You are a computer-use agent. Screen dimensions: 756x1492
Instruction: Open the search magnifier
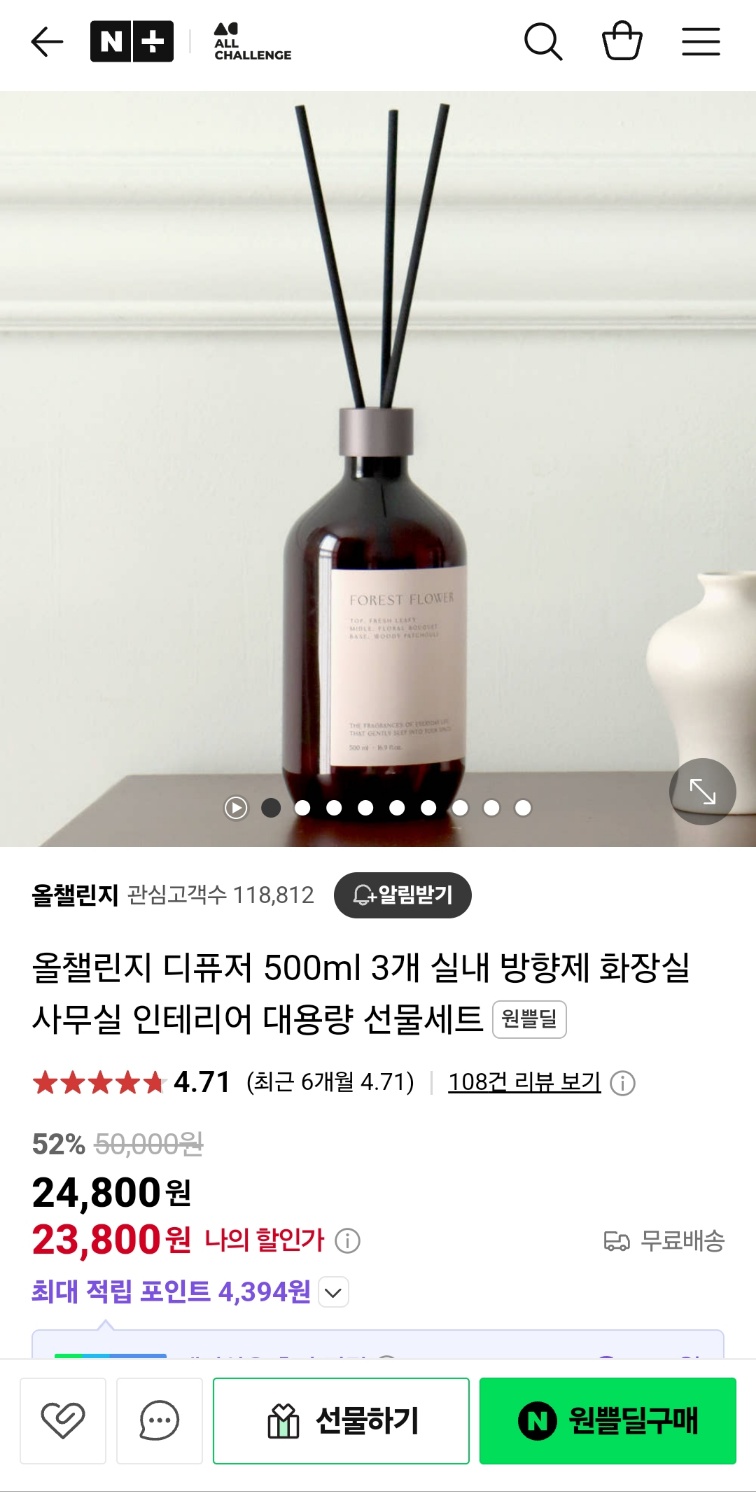543,42
